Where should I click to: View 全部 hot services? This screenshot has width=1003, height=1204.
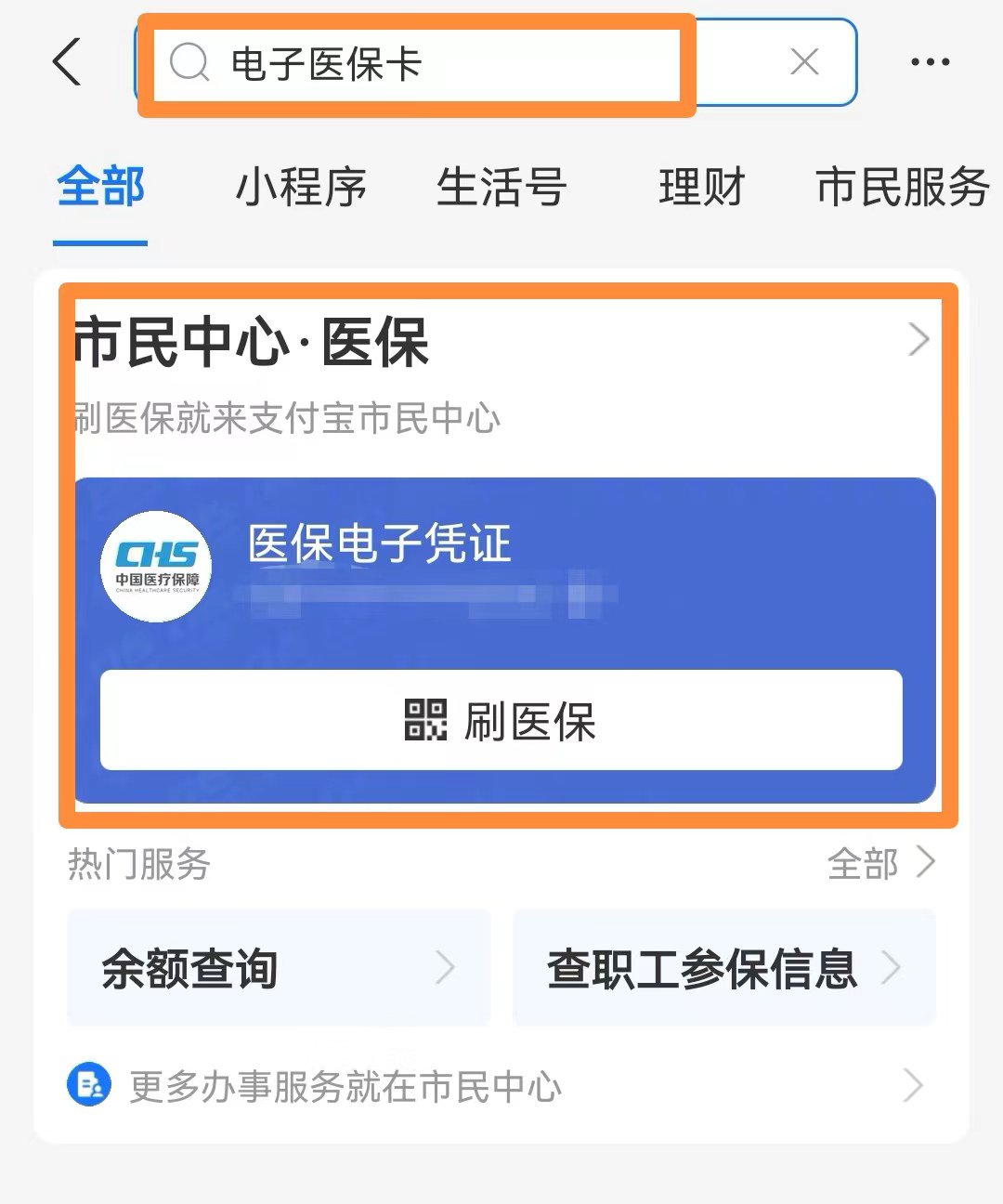coord(879,863)
